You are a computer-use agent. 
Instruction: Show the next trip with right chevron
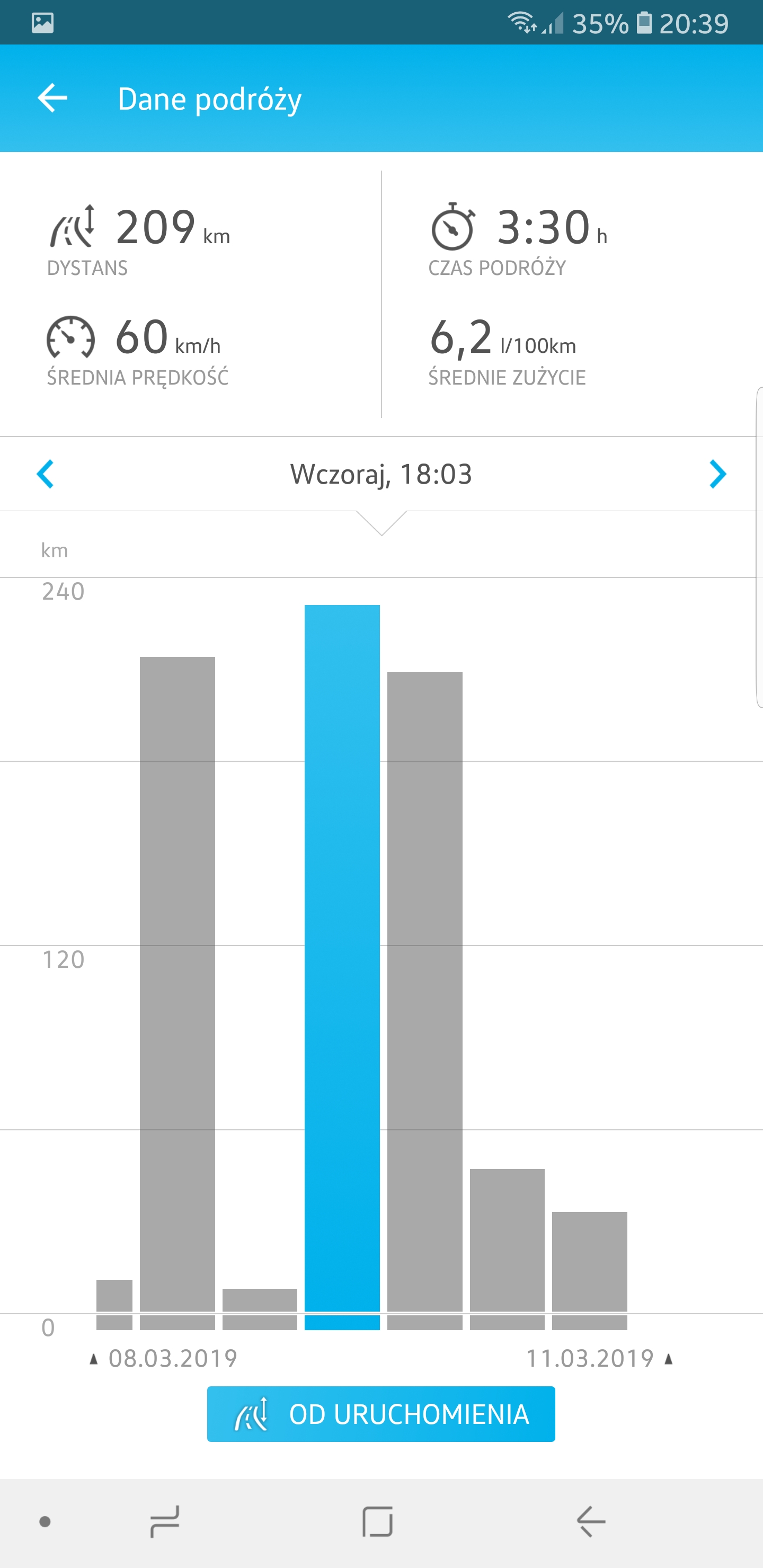pos(717,474)
